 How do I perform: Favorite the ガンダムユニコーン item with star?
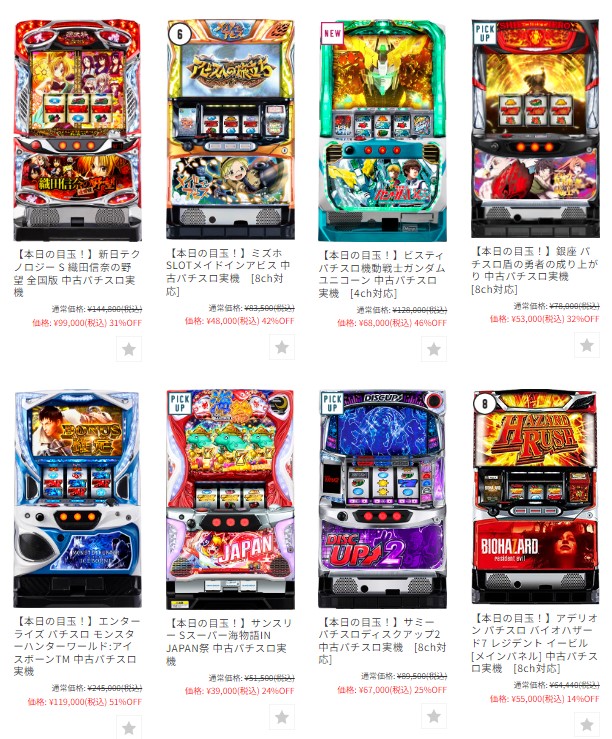tap(434, 349)
